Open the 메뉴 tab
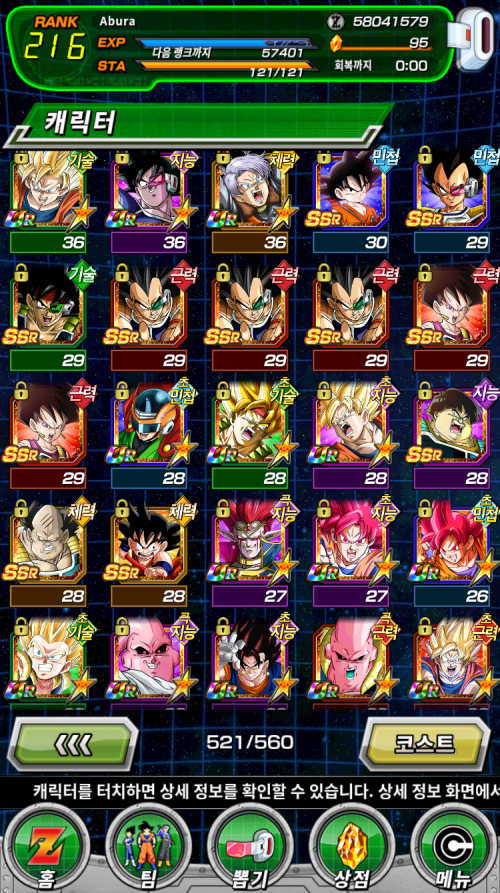Image resolution: width=500 pixels, height=893 pixels. pyautogui.click(x=452, y=847)
